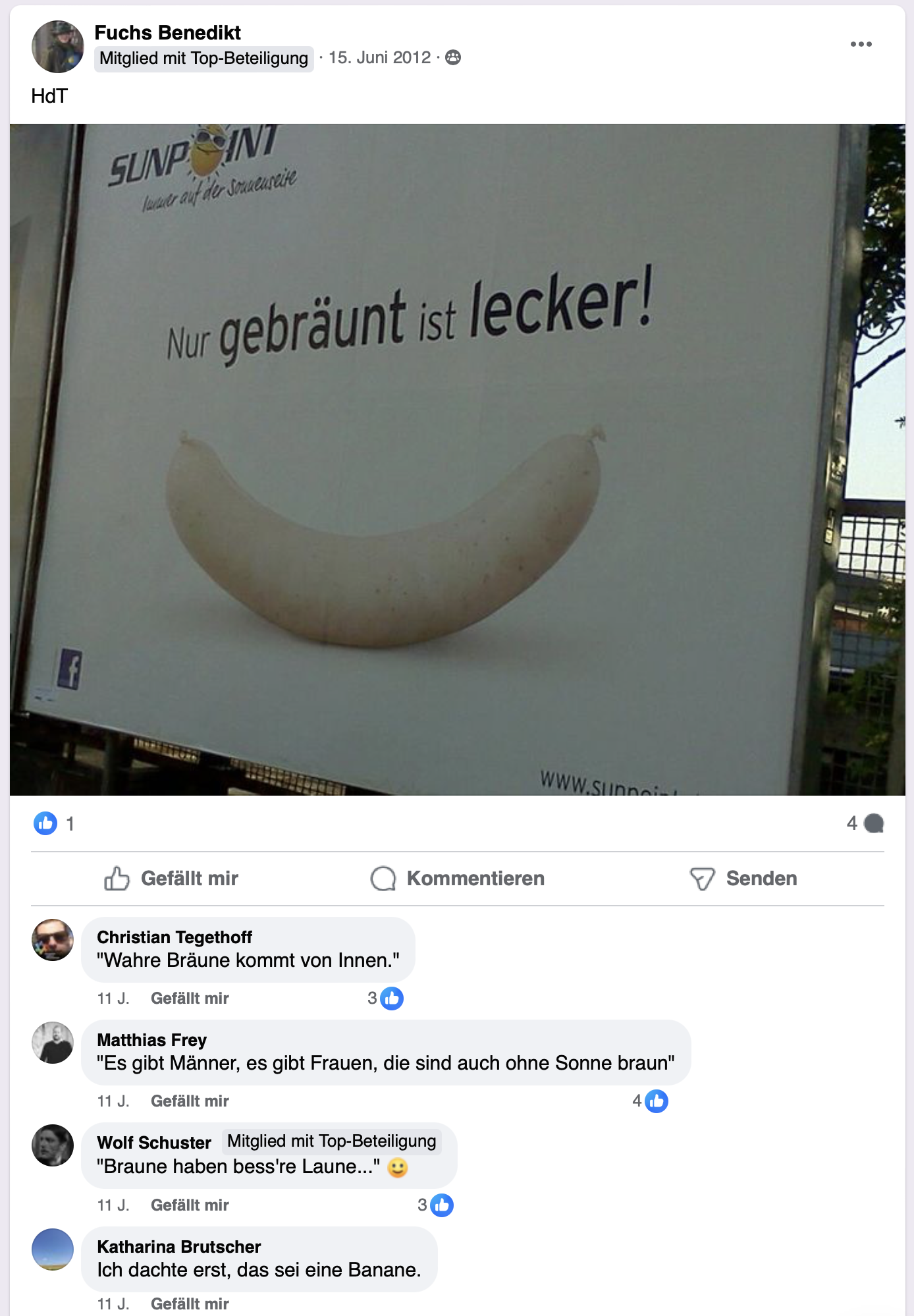Open the Fuchs Benedikt profile name link
The image size is (914, 1316).
167,32
